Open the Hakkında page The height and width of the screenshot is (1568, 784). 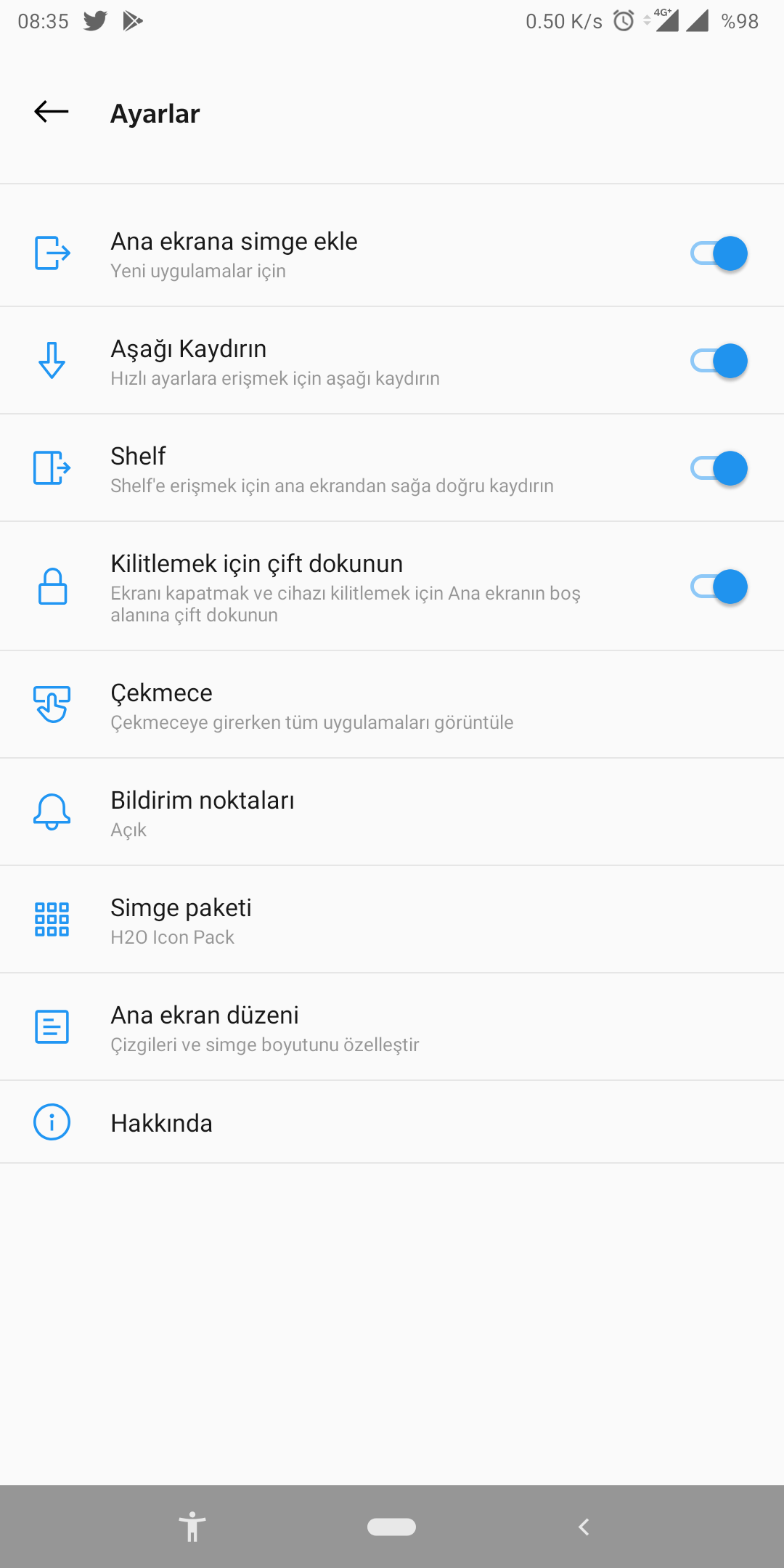(x=392, y=1122)
